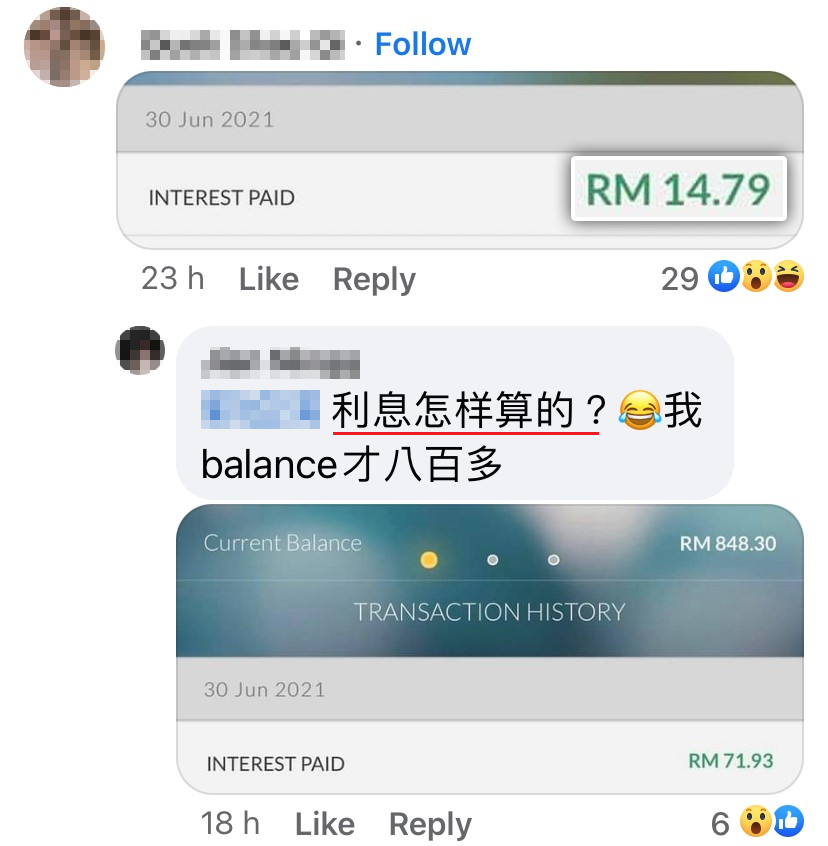Follow the top commenter

point(422,44)
